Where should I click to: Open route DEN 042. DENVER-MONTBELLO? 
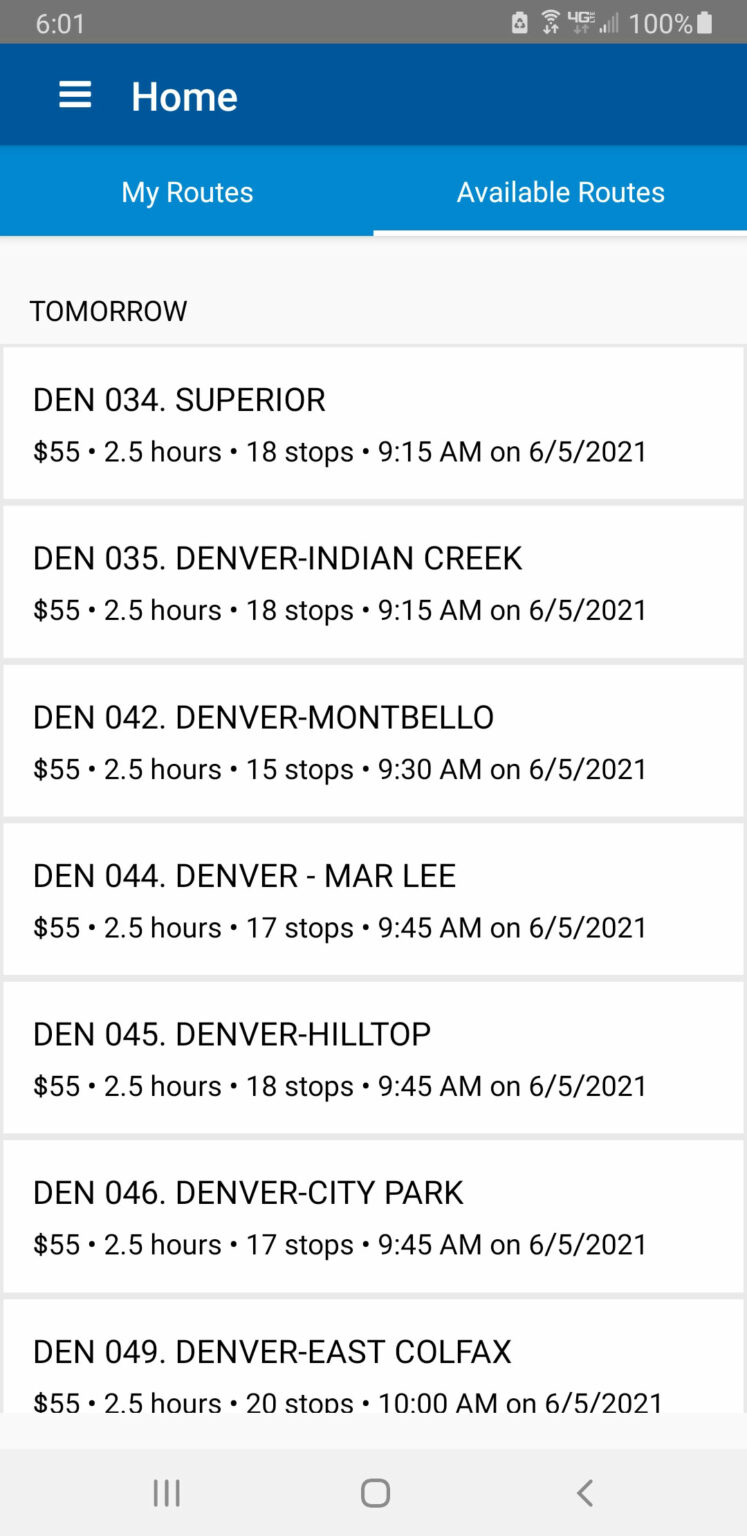373,741
